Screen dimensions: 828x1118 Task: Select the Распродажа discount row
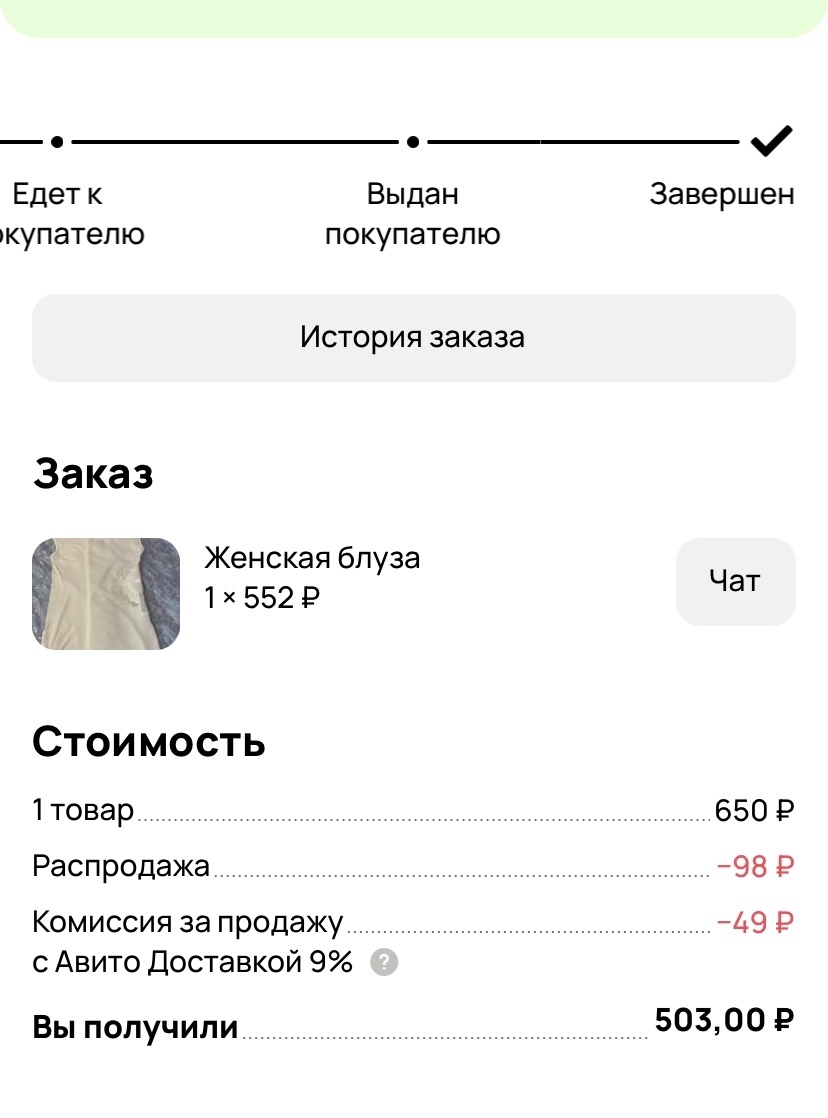413,866
